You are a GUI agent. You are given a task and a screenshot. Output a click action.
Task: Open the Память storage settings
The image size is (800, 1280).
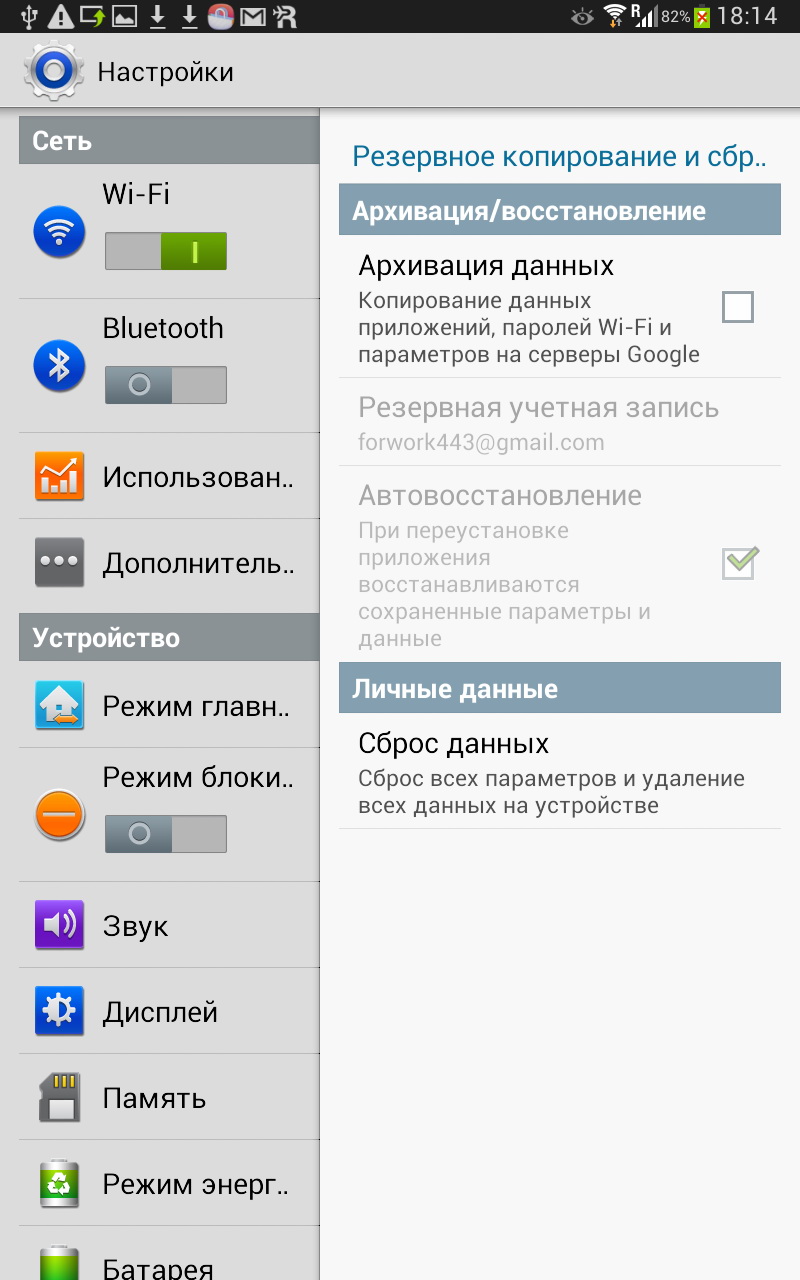(x=168, y=1097)
